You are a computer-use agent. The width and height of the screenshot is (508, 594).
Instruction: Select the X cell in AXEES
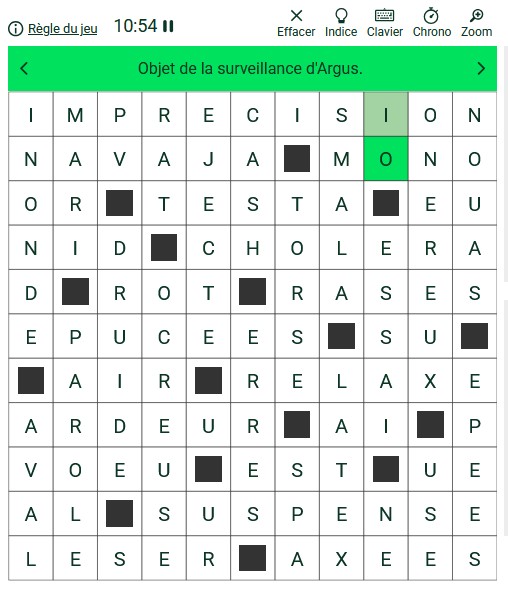(341, 558)
